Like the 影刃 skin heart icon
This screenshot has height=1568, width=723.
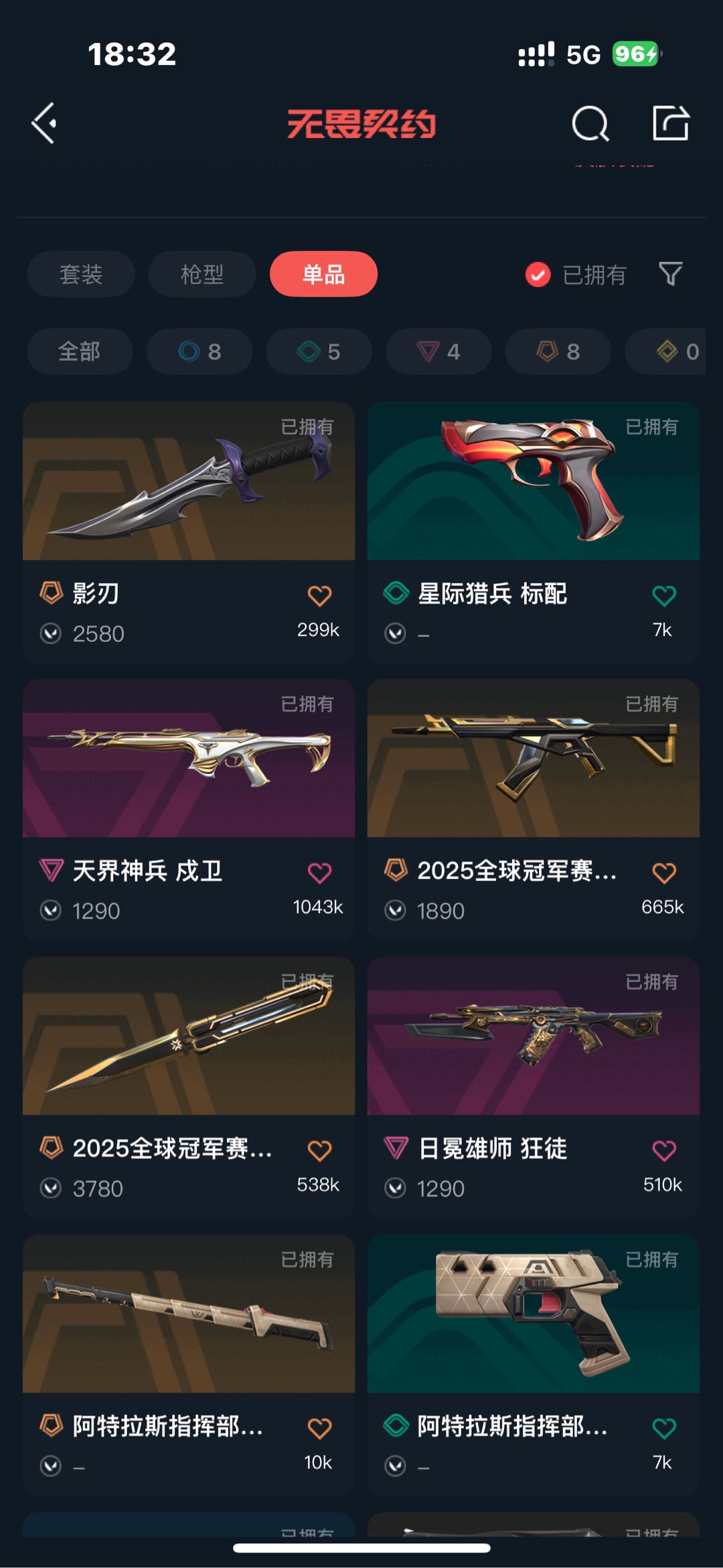319,595
